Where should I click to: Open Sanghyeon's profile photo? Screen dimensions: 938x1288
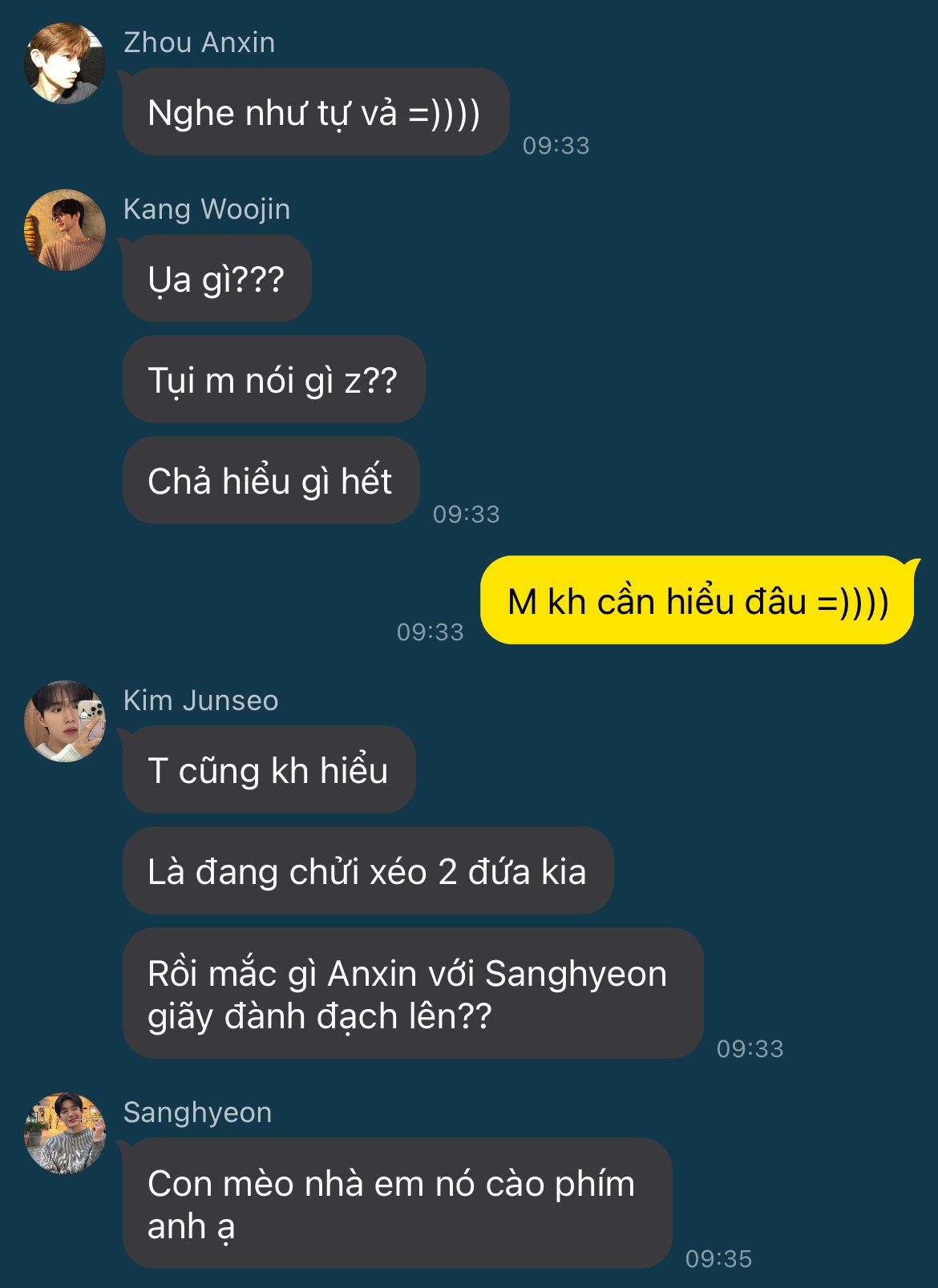[65, 1133]
